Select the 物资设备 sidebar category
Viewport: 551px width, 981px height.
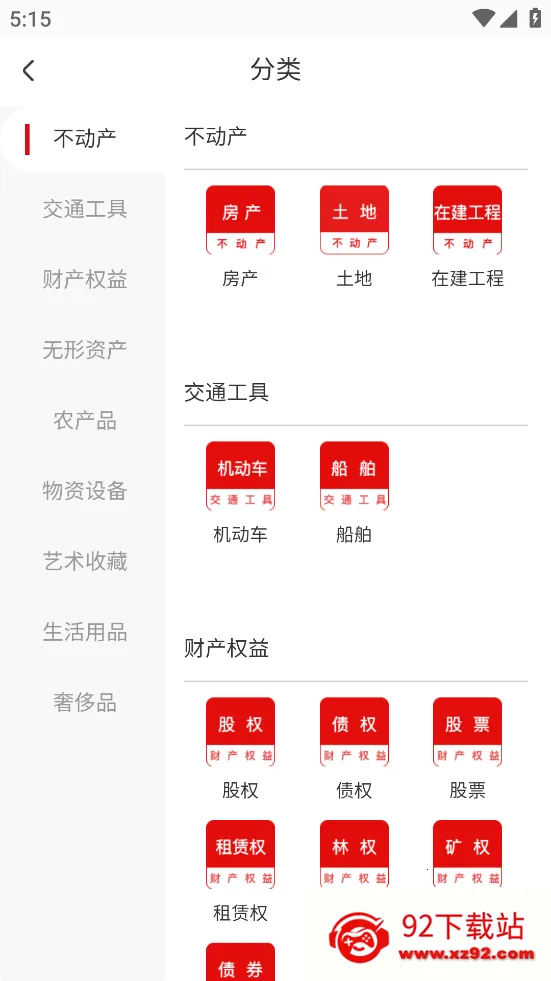click(85, 490)
